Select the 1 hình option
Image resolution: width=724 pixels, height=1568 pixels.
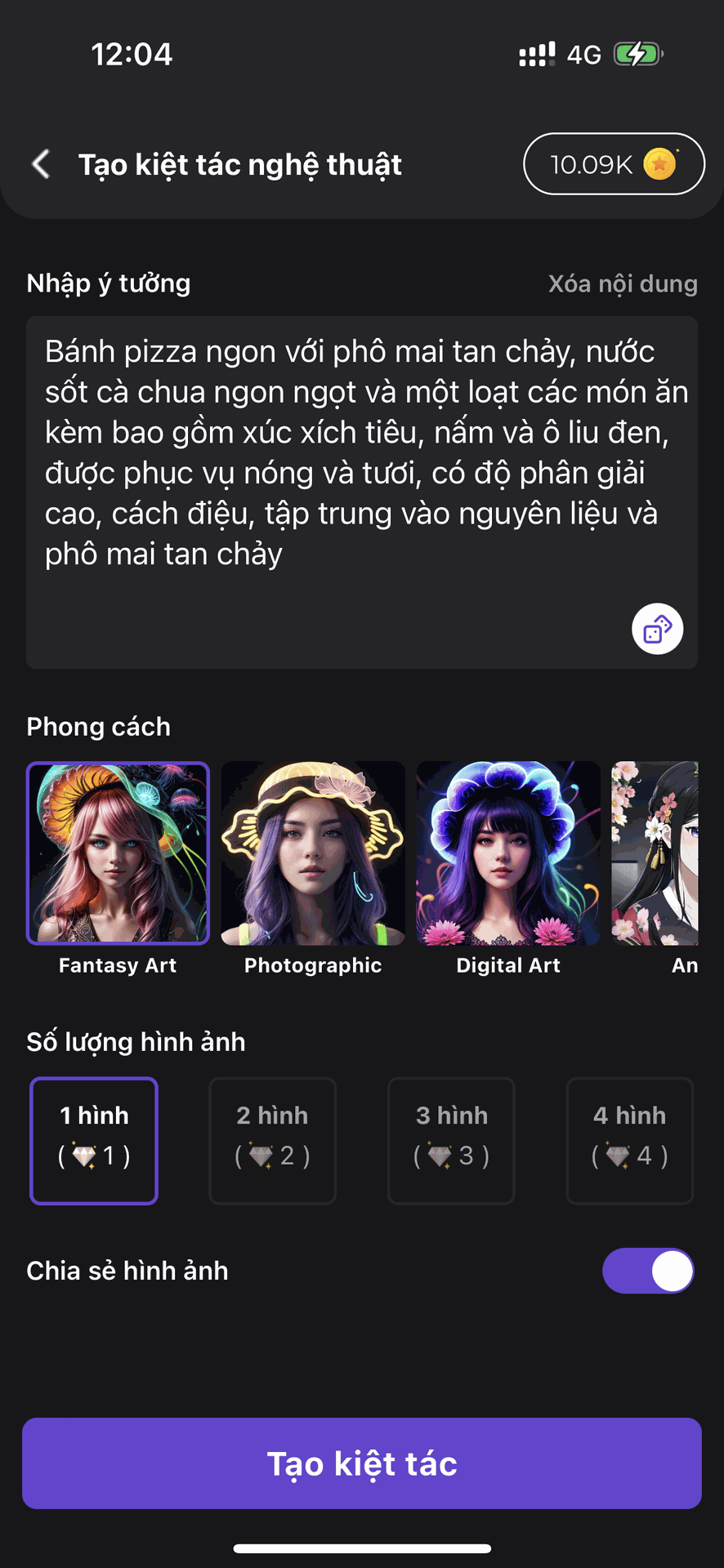point(93,1141)
